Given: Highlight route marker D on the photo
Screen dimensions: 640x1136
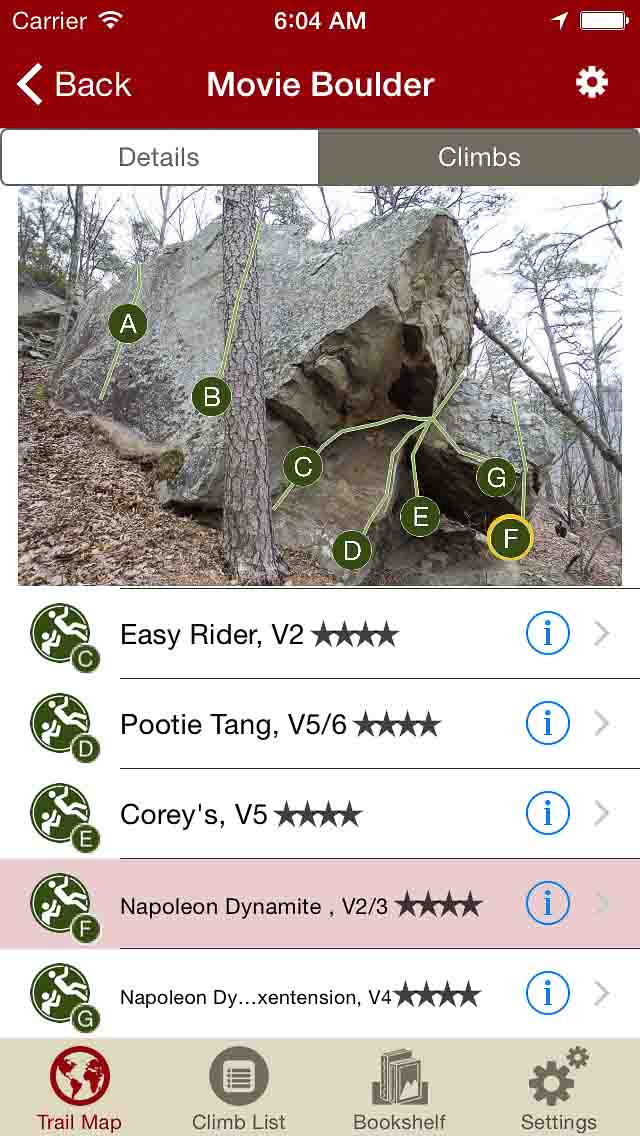Looking at the screenshot, I should (x=352, y=550).
